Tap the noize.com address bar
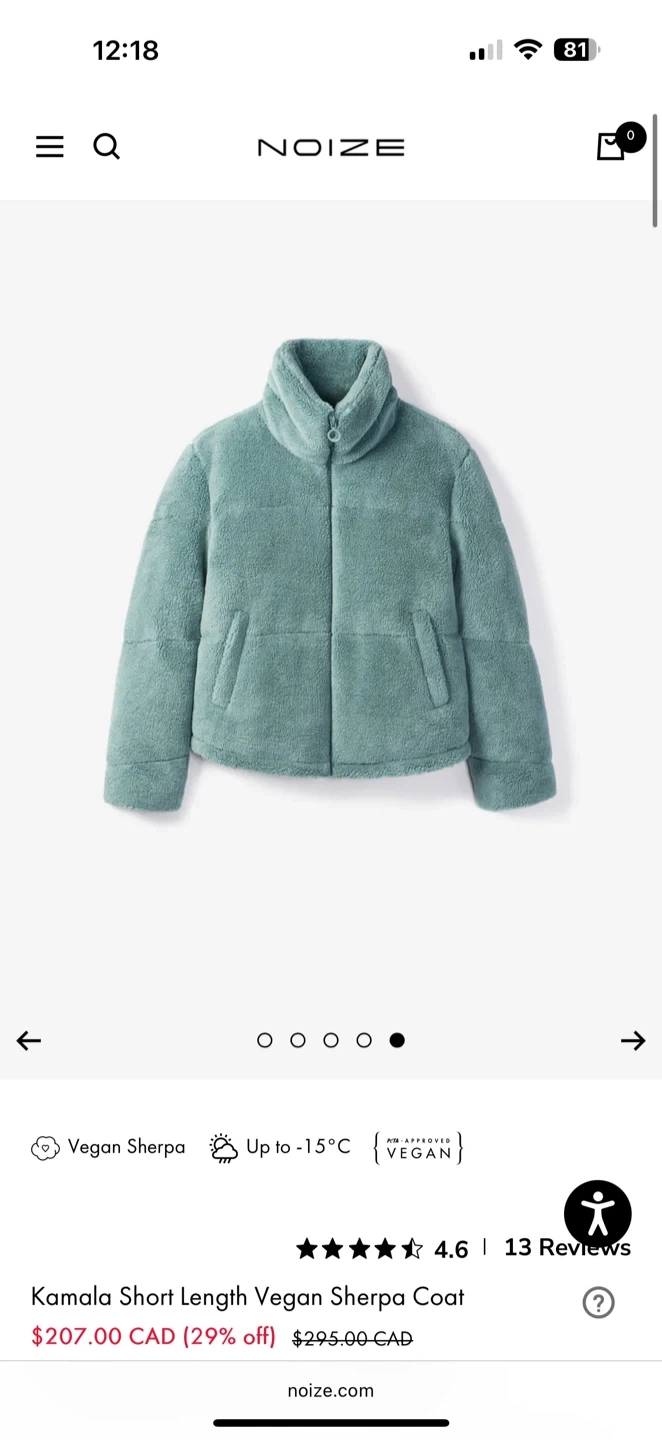 [x=331, y=1390]
